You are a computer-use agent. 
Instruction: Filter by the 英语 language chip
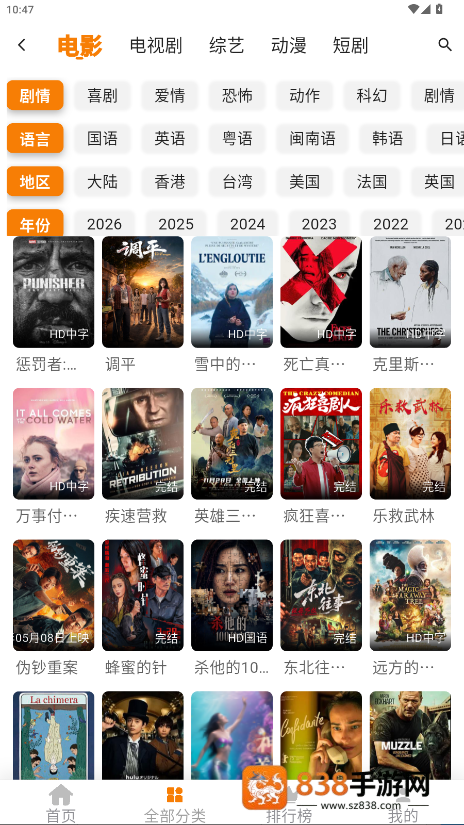(170, 138)
